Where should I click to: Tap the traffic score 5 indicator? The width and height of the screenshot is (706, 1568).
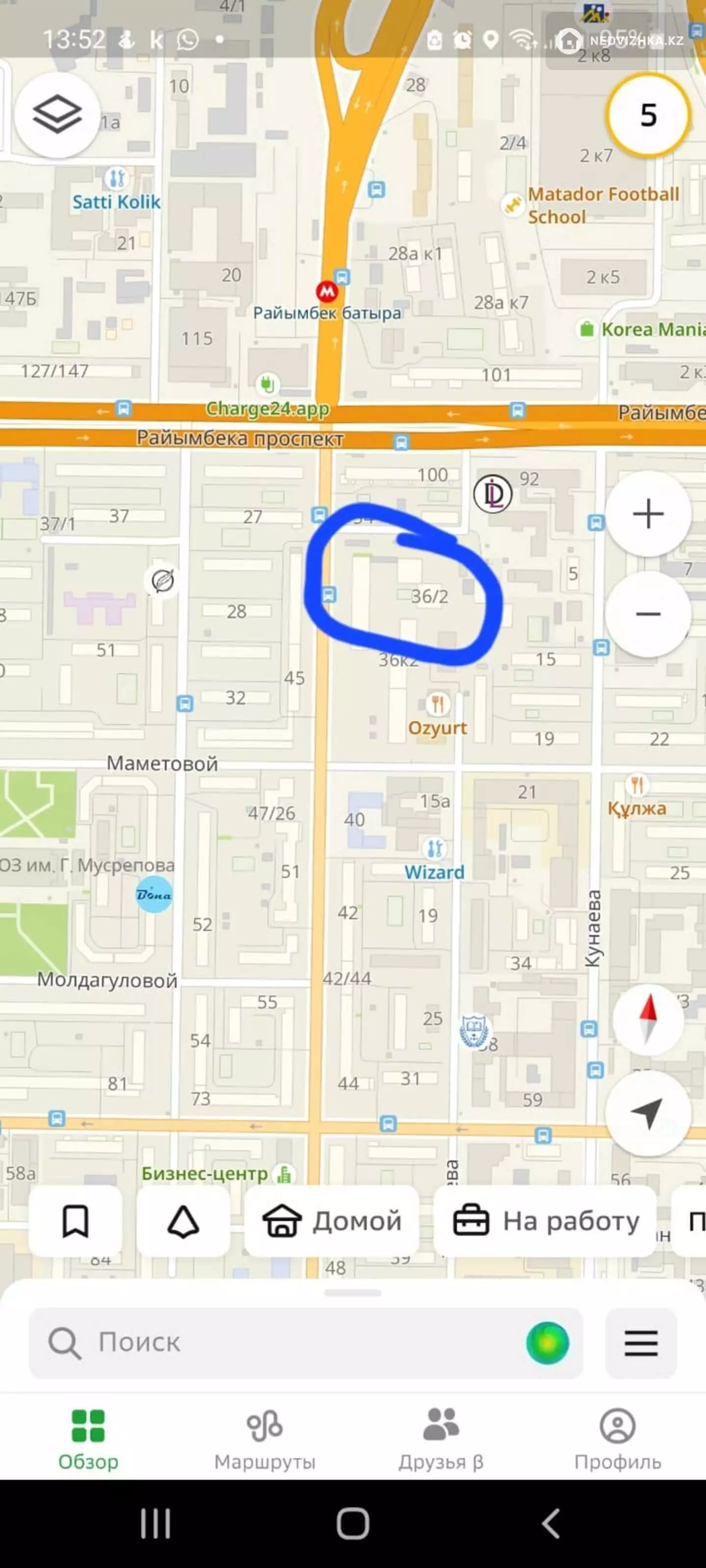648,115
